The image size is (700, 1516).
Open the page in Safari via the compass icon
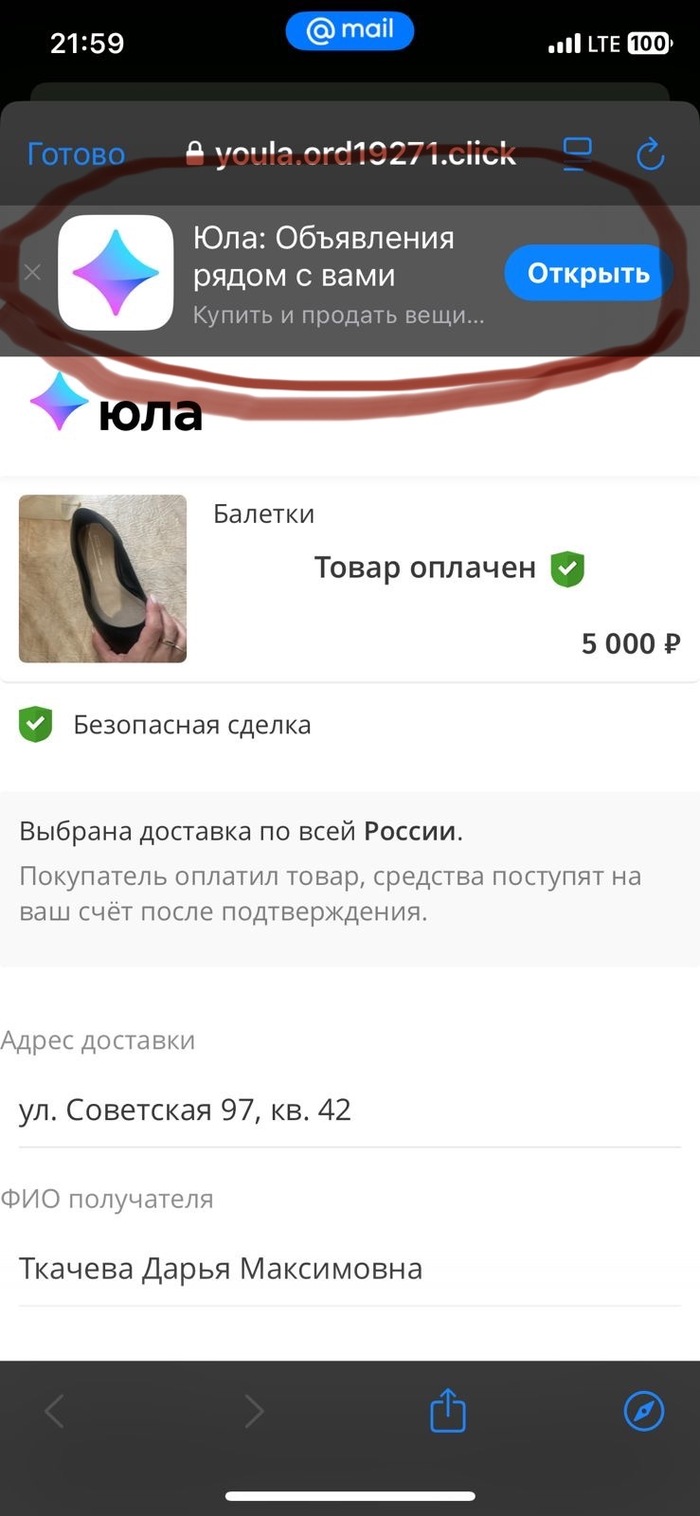tap(644, 1411)
